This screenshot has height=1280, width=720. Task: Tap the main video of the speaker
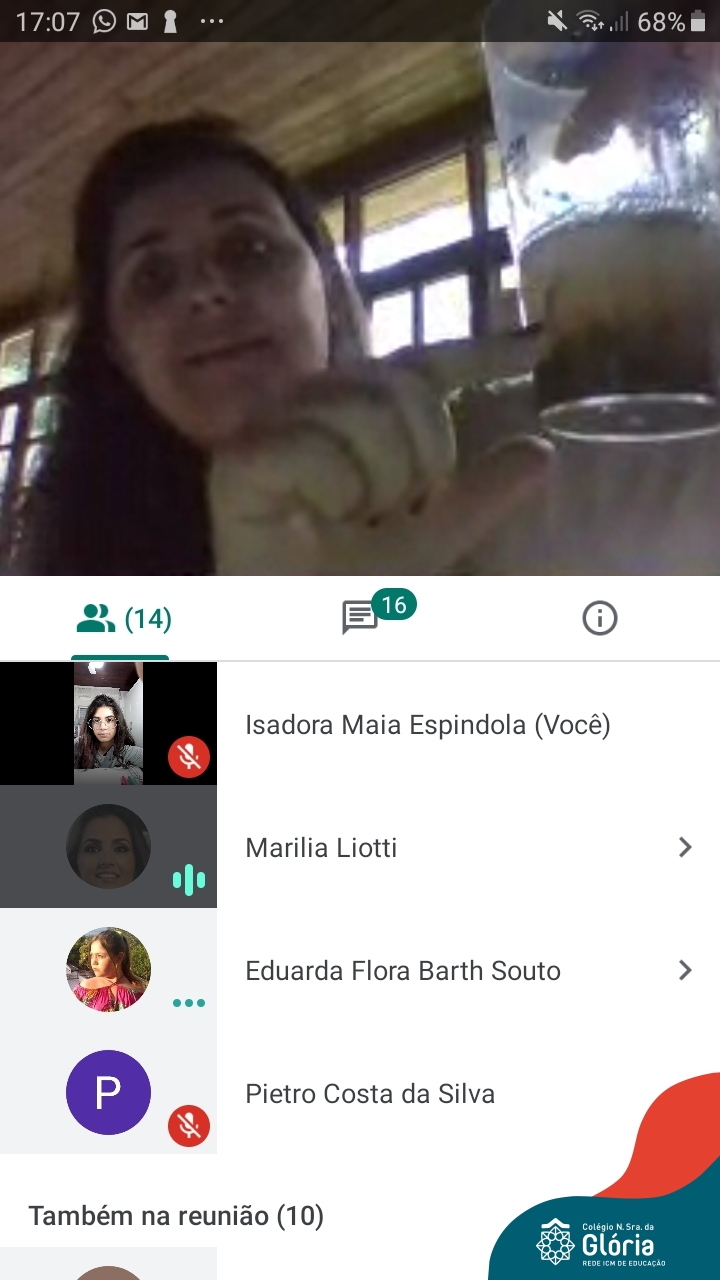point(360,308)
